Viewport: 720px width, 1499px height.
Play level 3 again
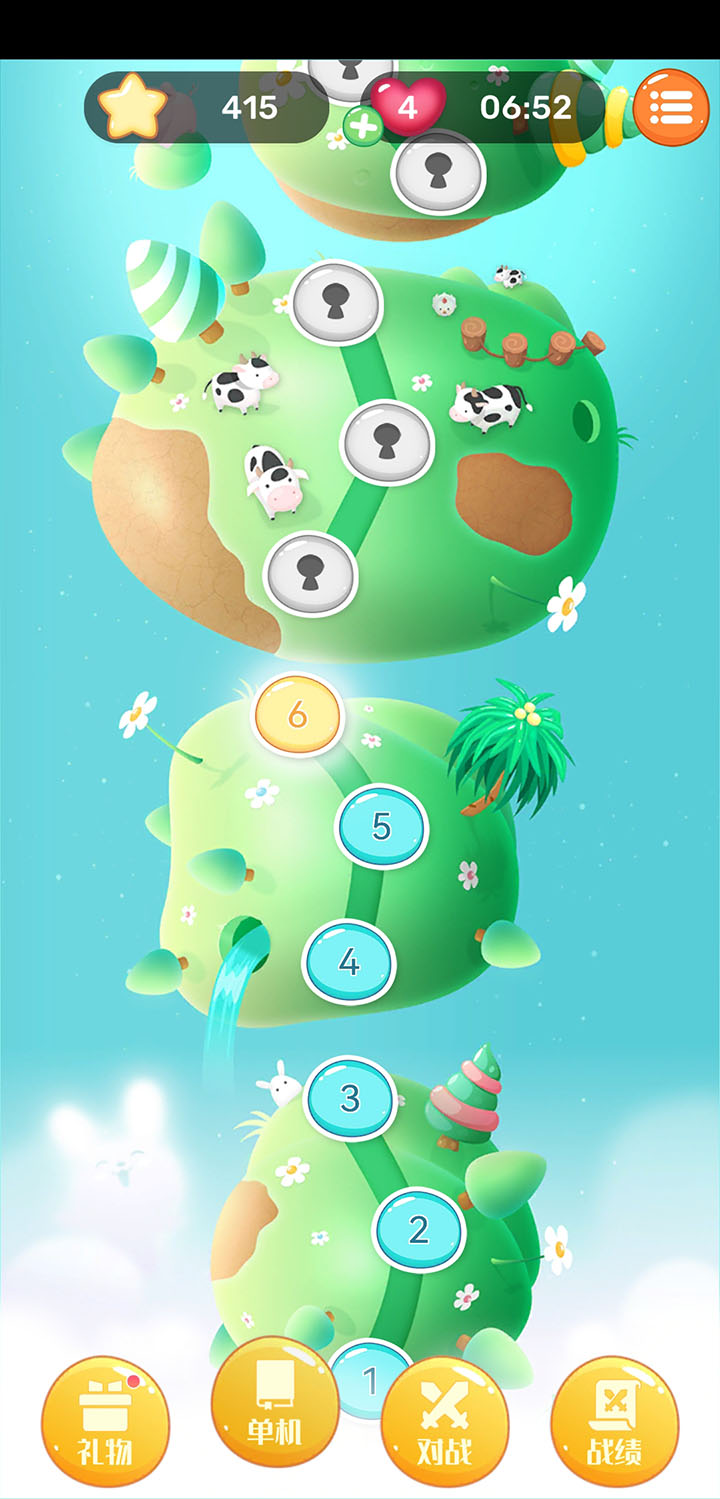click(x=350, y=1098)
